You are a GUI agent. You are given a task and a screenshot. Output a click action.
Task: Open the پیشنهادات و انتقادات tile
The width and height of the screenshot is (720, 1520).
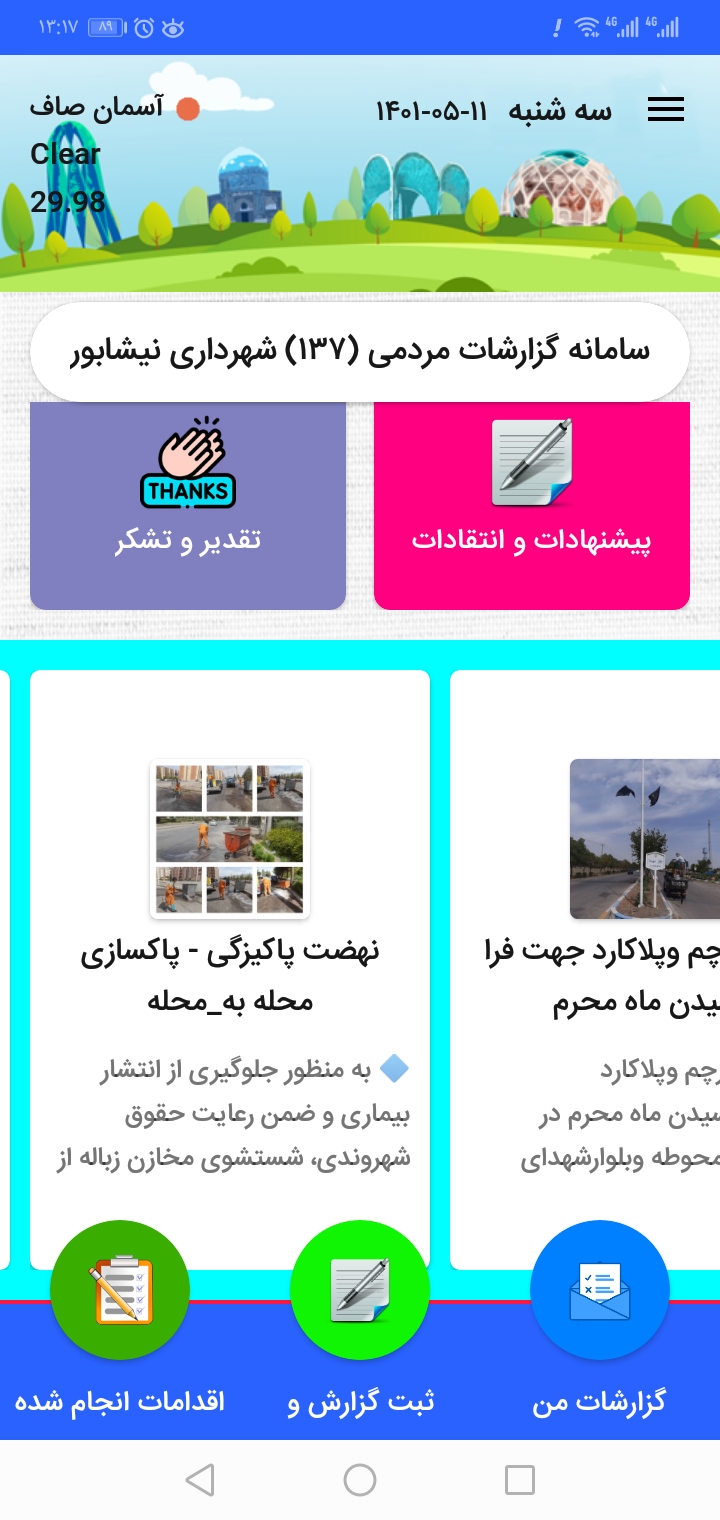click(532, 505)
